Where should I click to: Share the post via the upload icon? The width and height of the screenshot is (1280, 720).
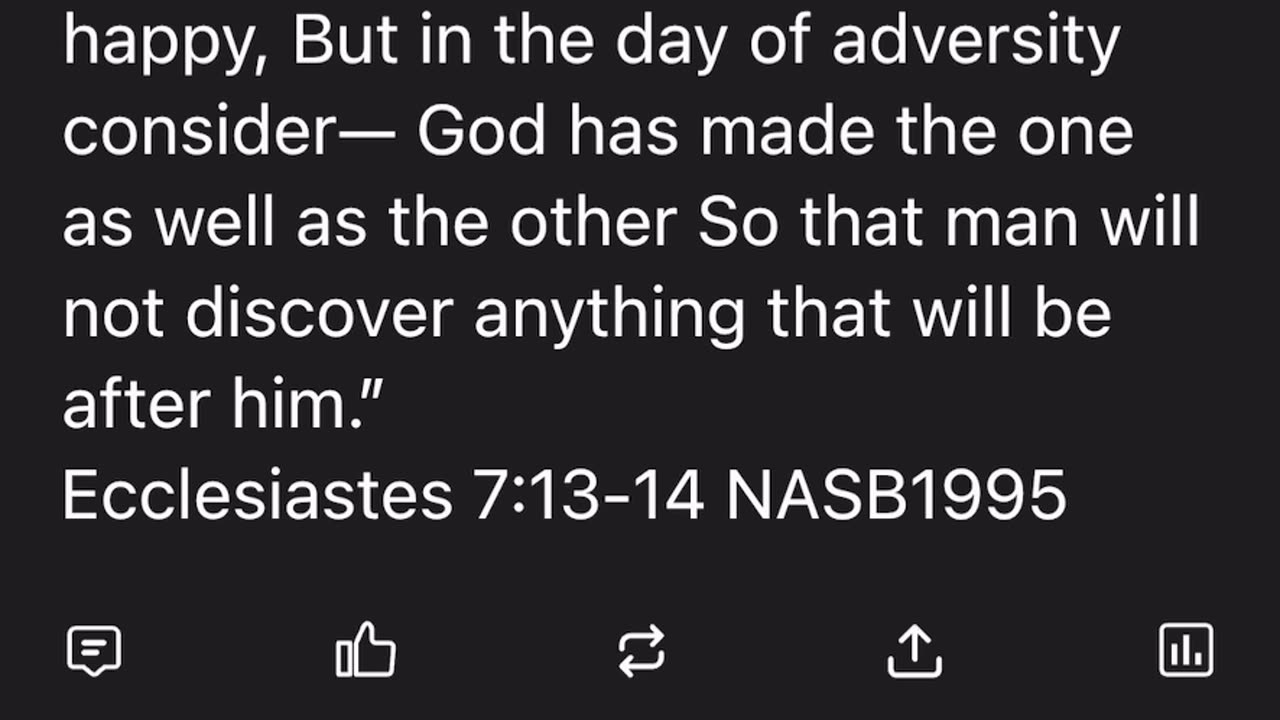(915, 650)
